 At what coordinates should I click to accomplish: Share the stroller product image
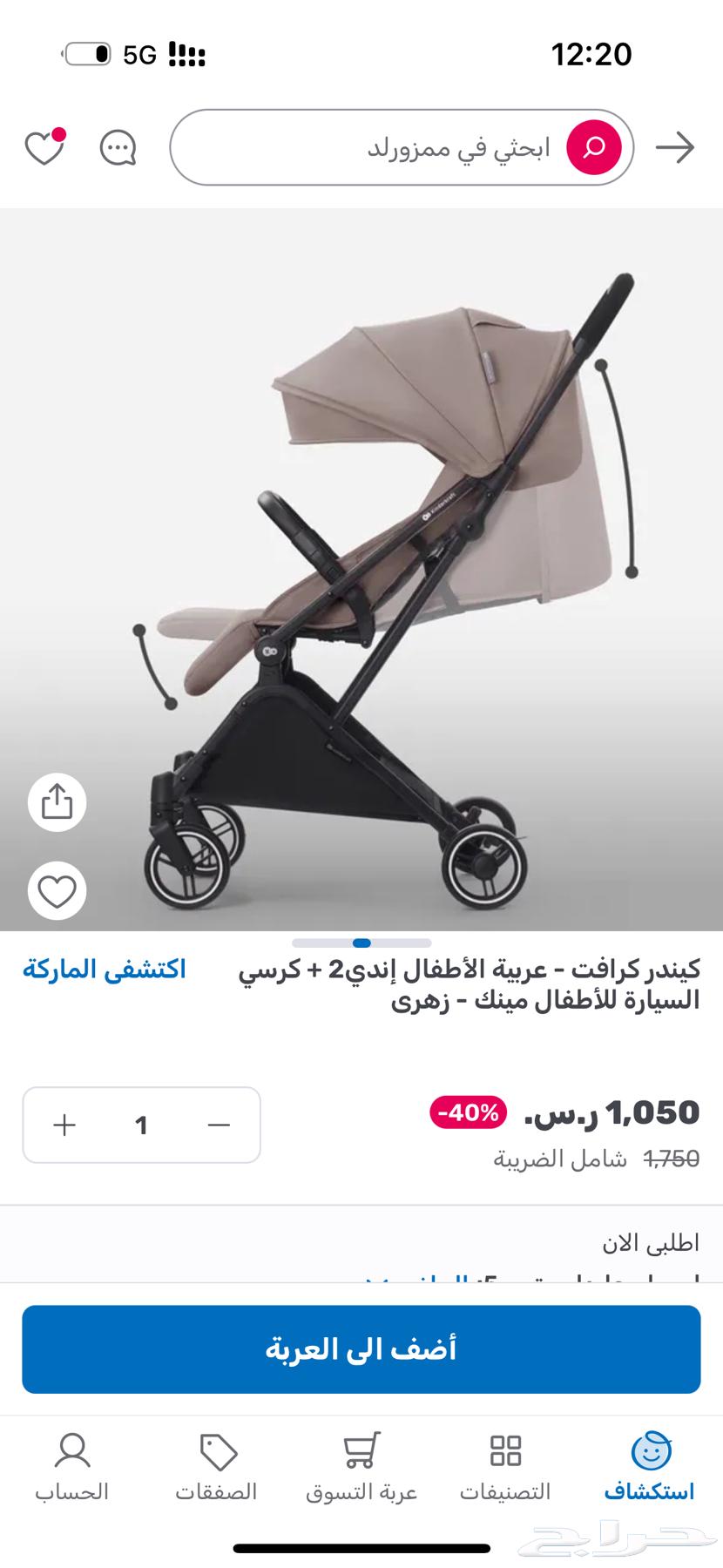tap(57, 803)
